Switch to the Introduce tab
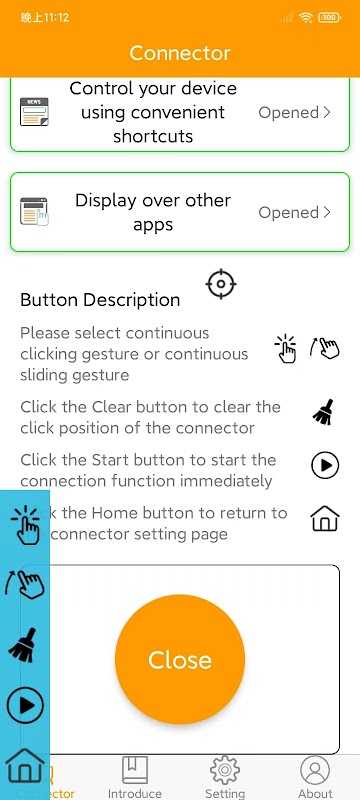Image resolution: width=360 pixels, height=800 pixels. pos(135,778)
